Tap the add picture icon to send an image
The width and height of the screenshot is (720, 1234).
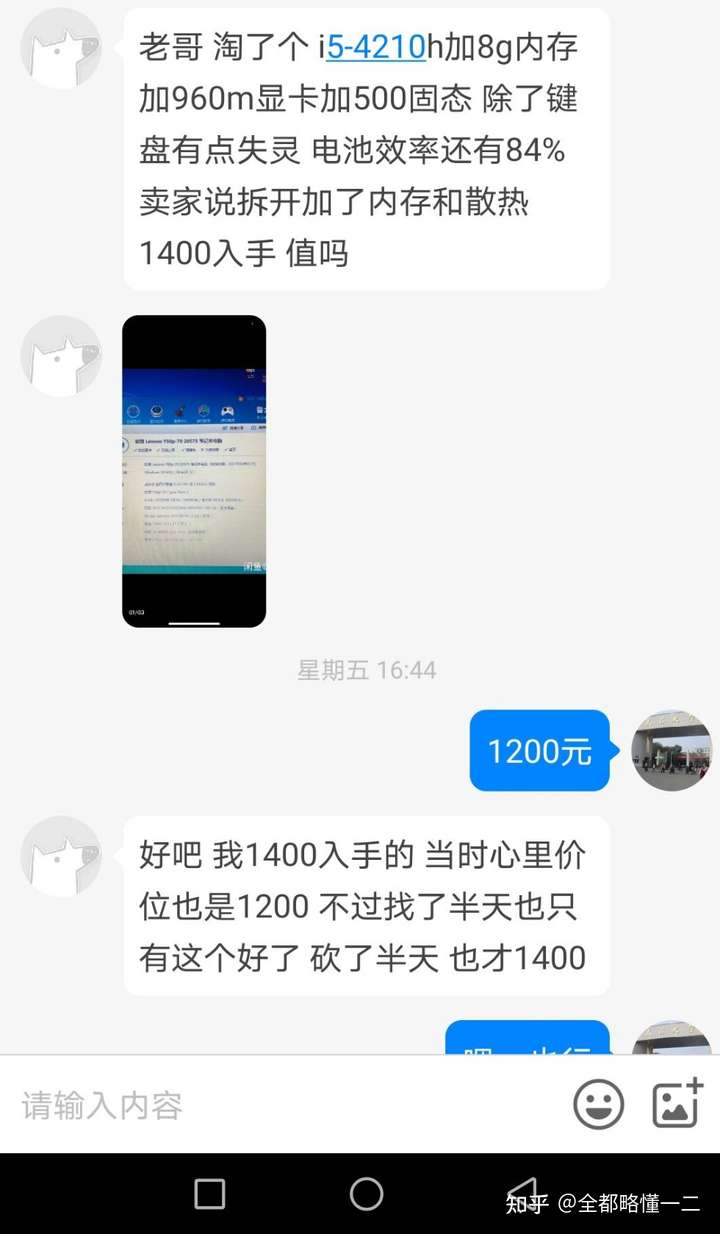pos(675,1103)
